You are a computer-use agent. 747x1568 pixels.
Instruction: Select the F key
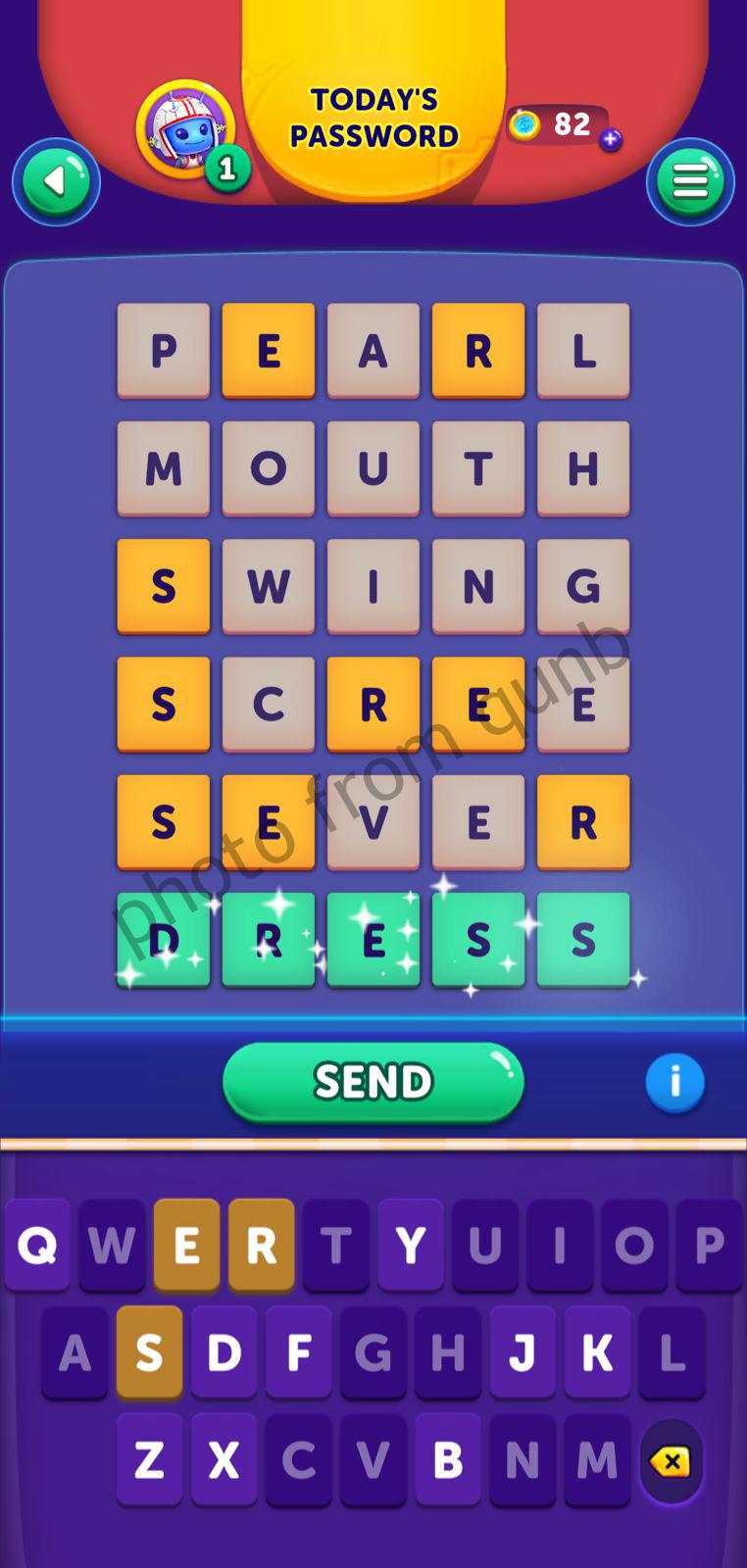(x=298, y=1352)
